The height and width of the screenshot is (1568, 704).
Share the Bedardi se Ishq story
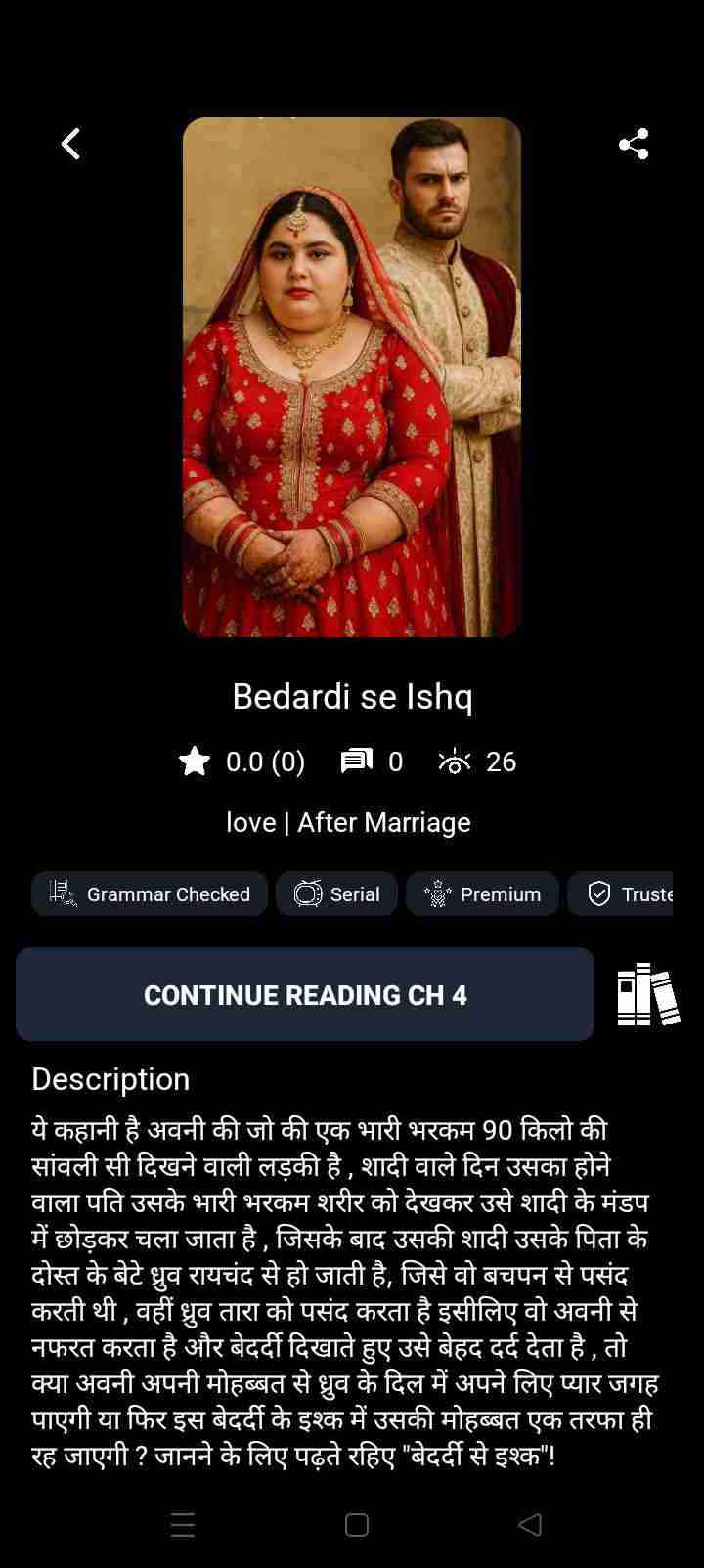pos(634,145)
